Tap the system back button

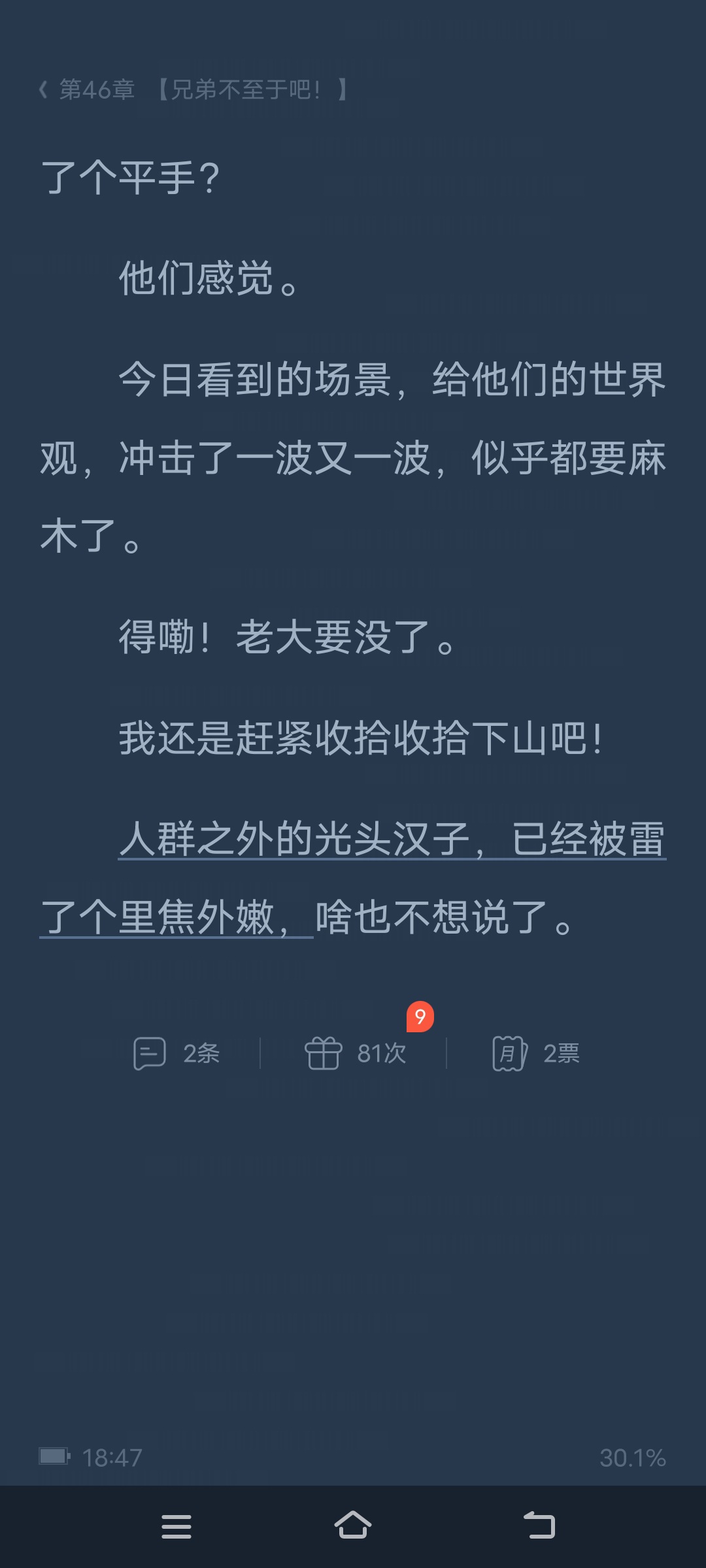(539, 1526)
